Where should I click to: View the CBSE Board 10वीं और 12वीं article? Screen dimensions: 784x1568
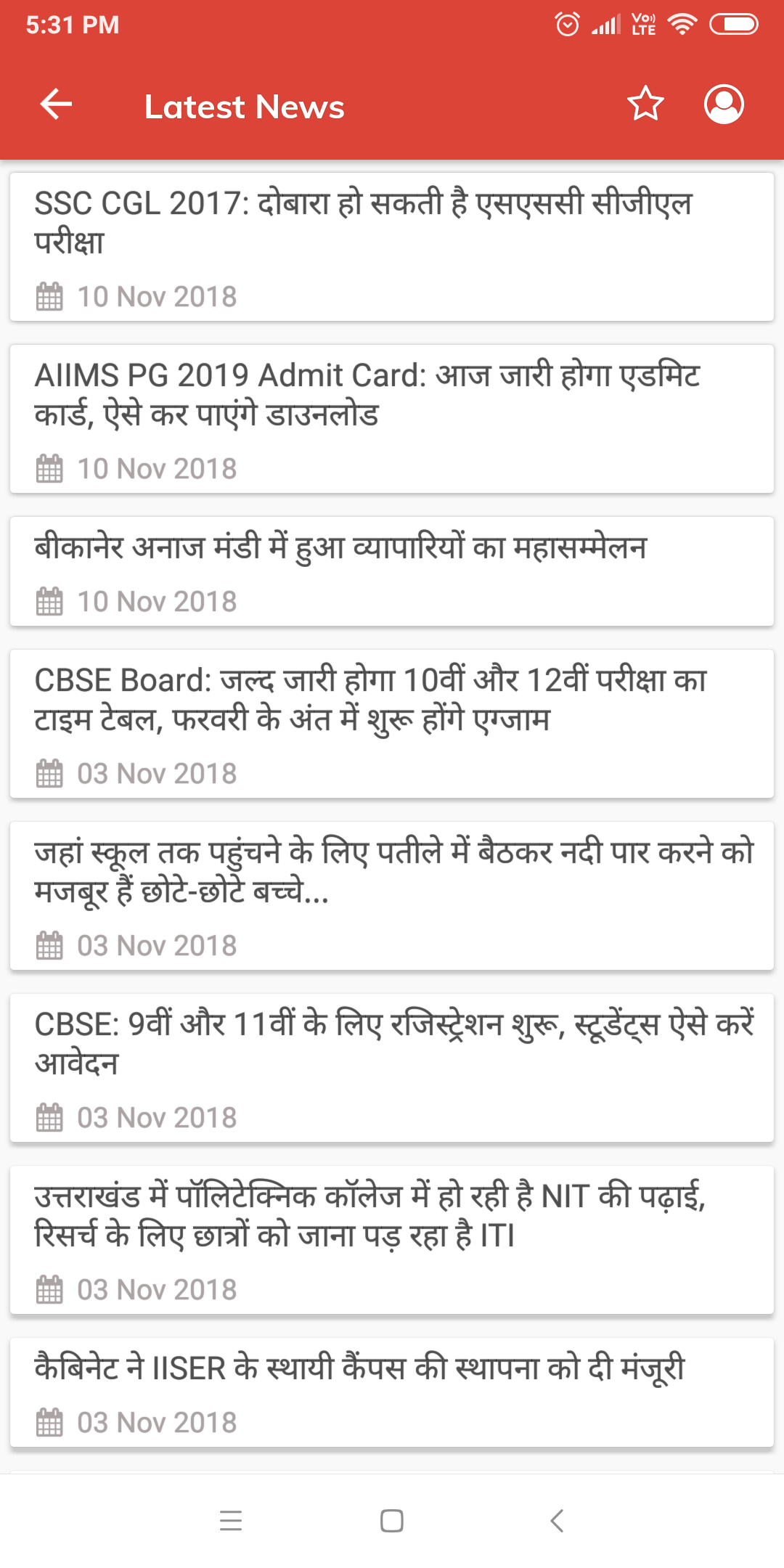pyautogui.click(x=392, y=724)
